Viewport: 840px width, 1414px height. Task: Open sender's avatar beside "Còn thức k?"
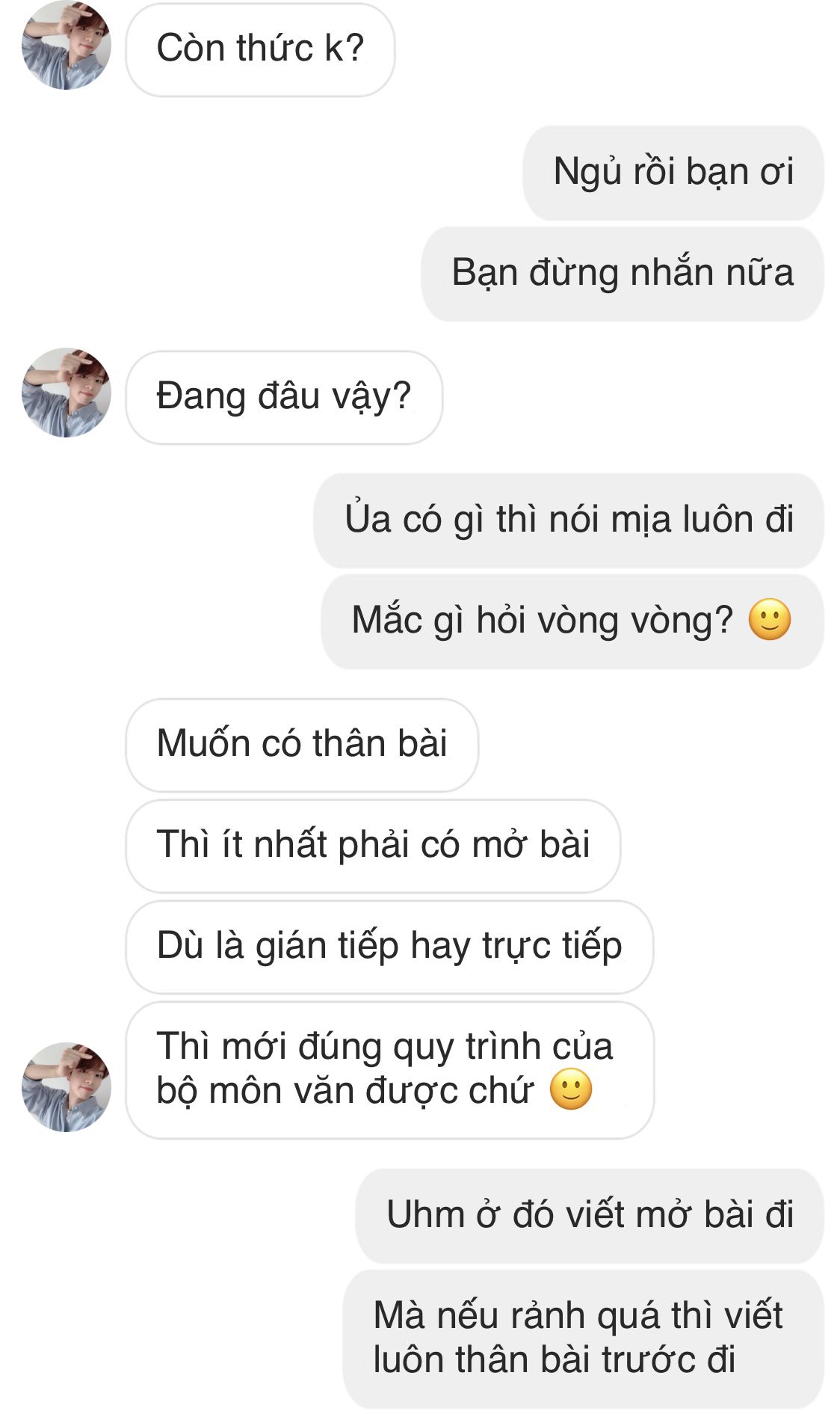pos(66,46)
